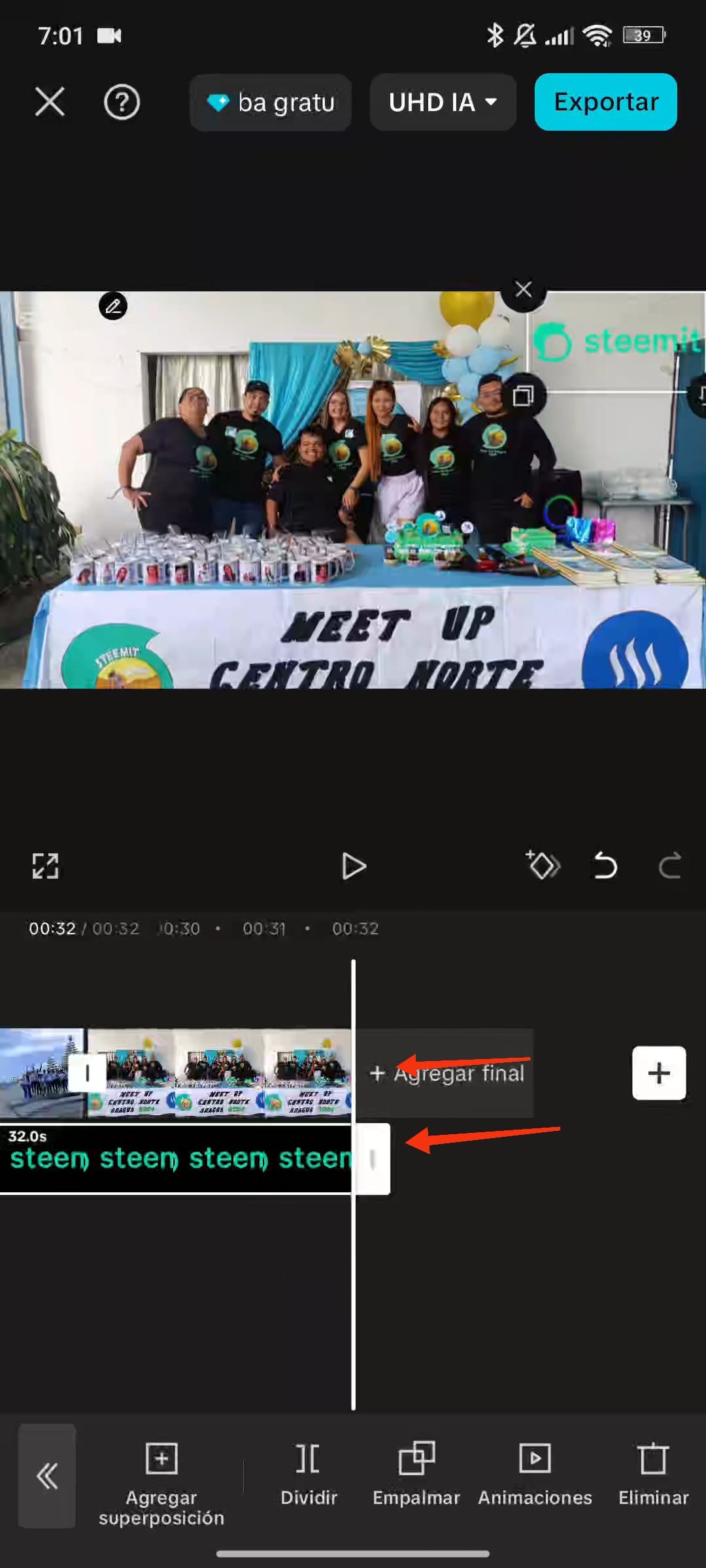Select the steem overlay track in the timeline

tap(175, 1159)
